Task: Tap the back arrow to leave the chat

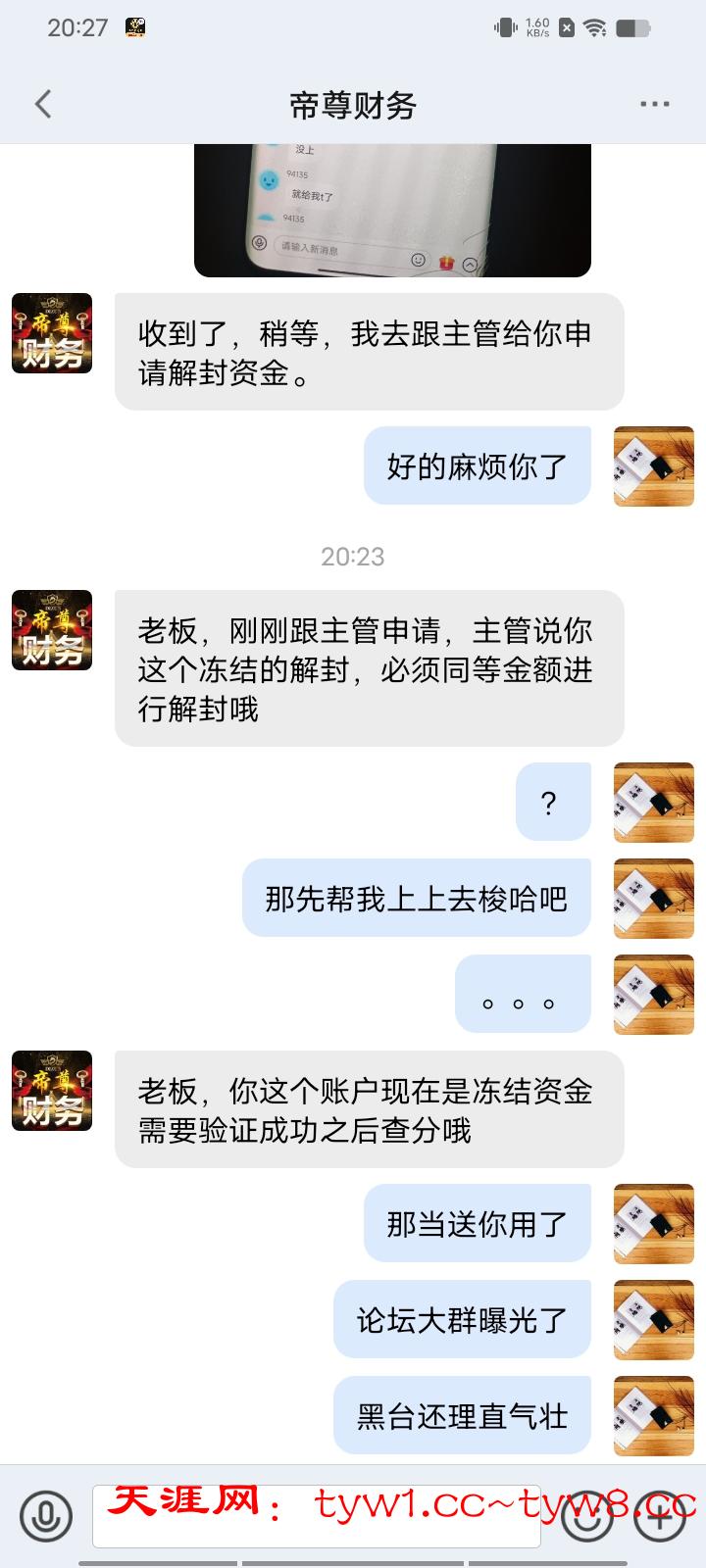Action: 41,104
